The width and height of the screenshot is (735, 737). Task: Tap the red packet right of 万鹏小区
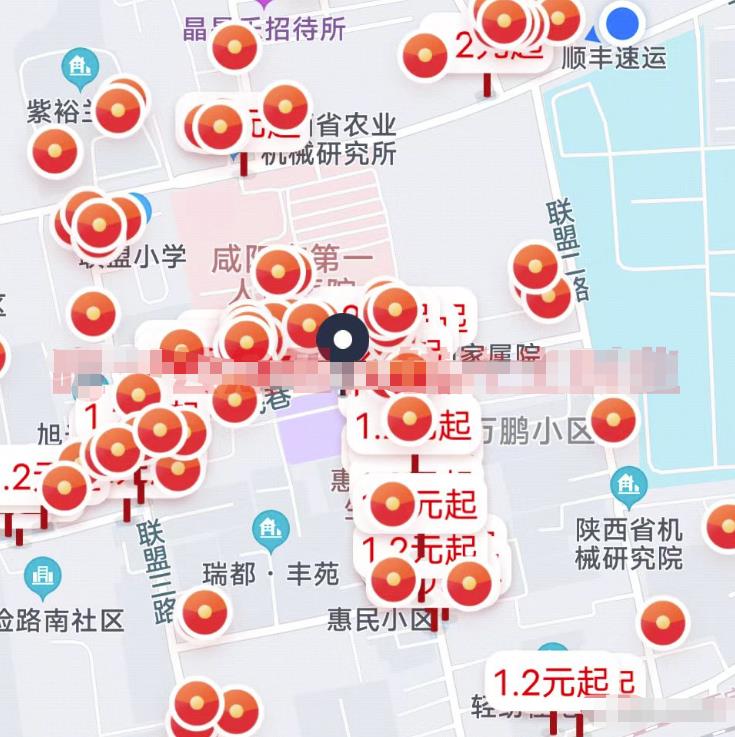pos(614,420)
